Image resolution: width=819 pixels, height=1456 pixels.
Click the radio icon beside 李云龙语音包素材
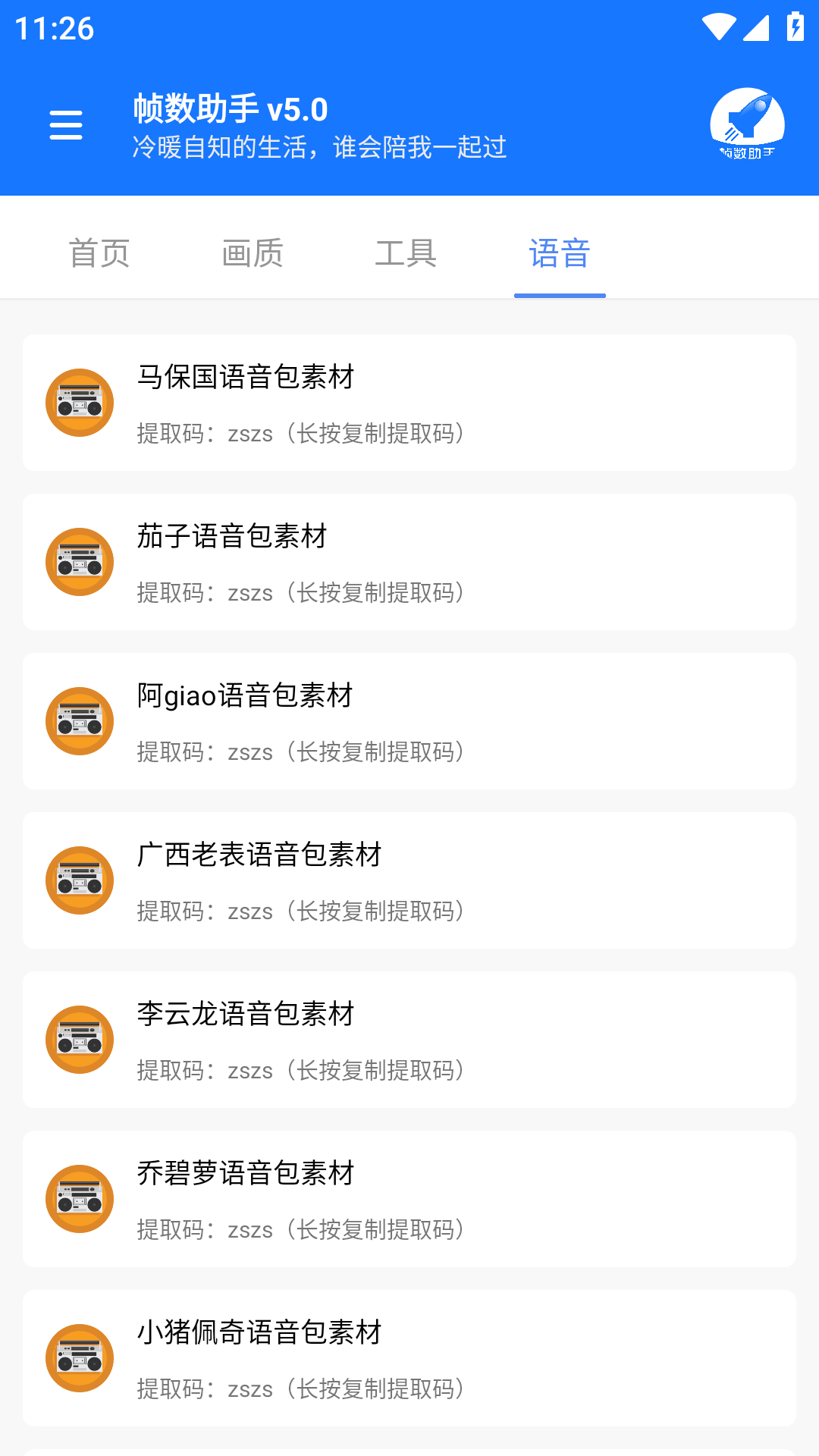(x=79, y=1040)
